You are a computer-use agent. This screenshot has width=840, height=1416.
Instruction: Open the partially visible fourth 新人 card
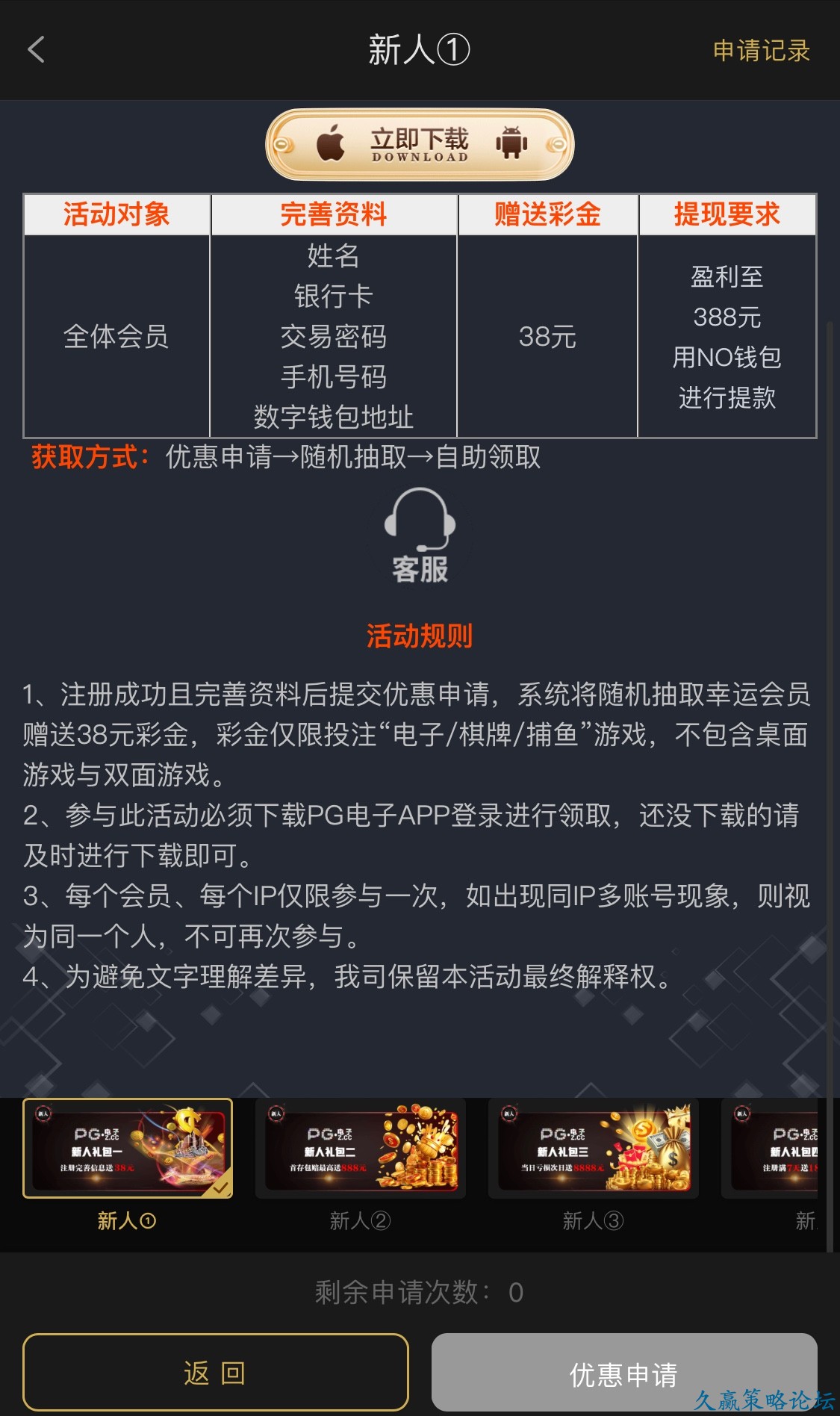[x=777, y=1149]
